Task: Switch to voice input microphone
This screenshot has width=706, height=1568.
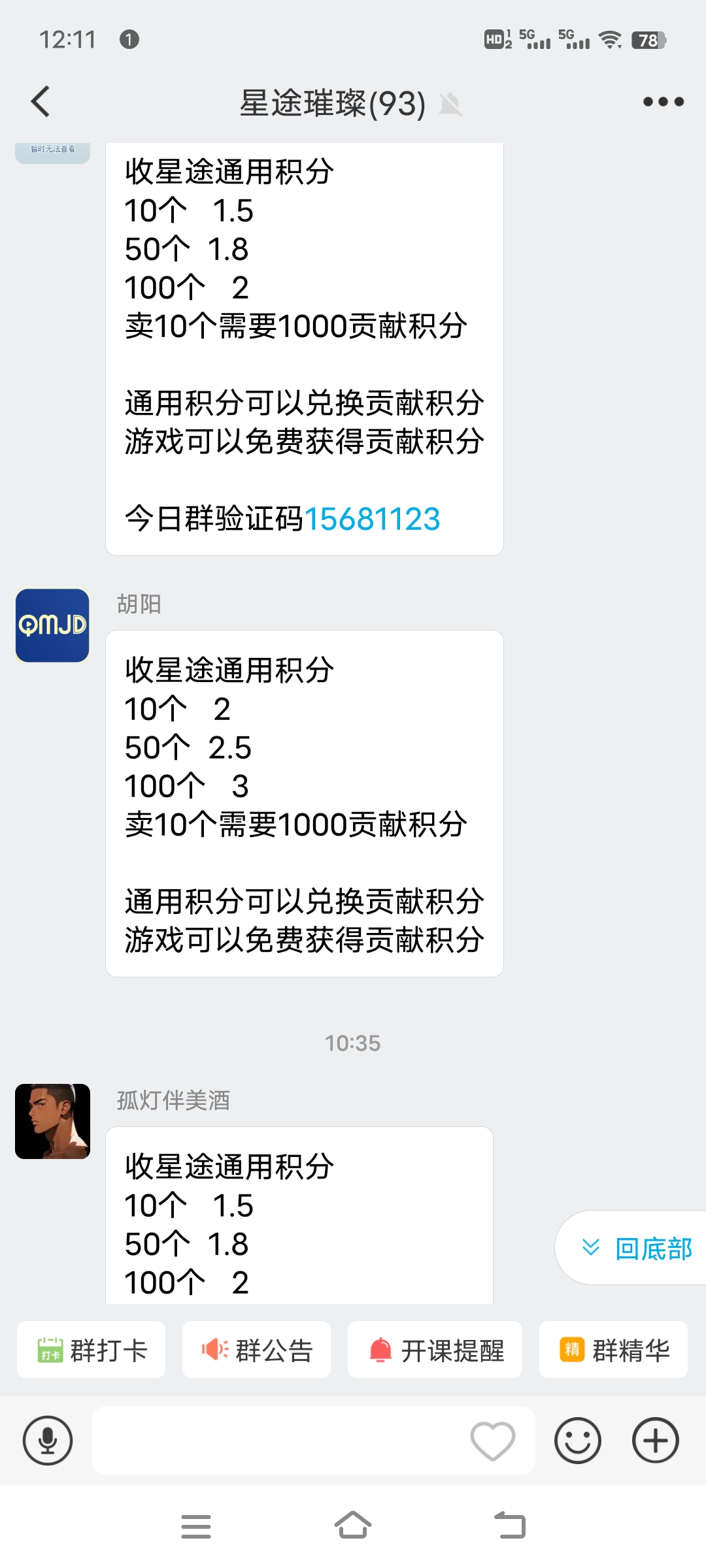Action: pyautogui.click(x=48, y=1441)
